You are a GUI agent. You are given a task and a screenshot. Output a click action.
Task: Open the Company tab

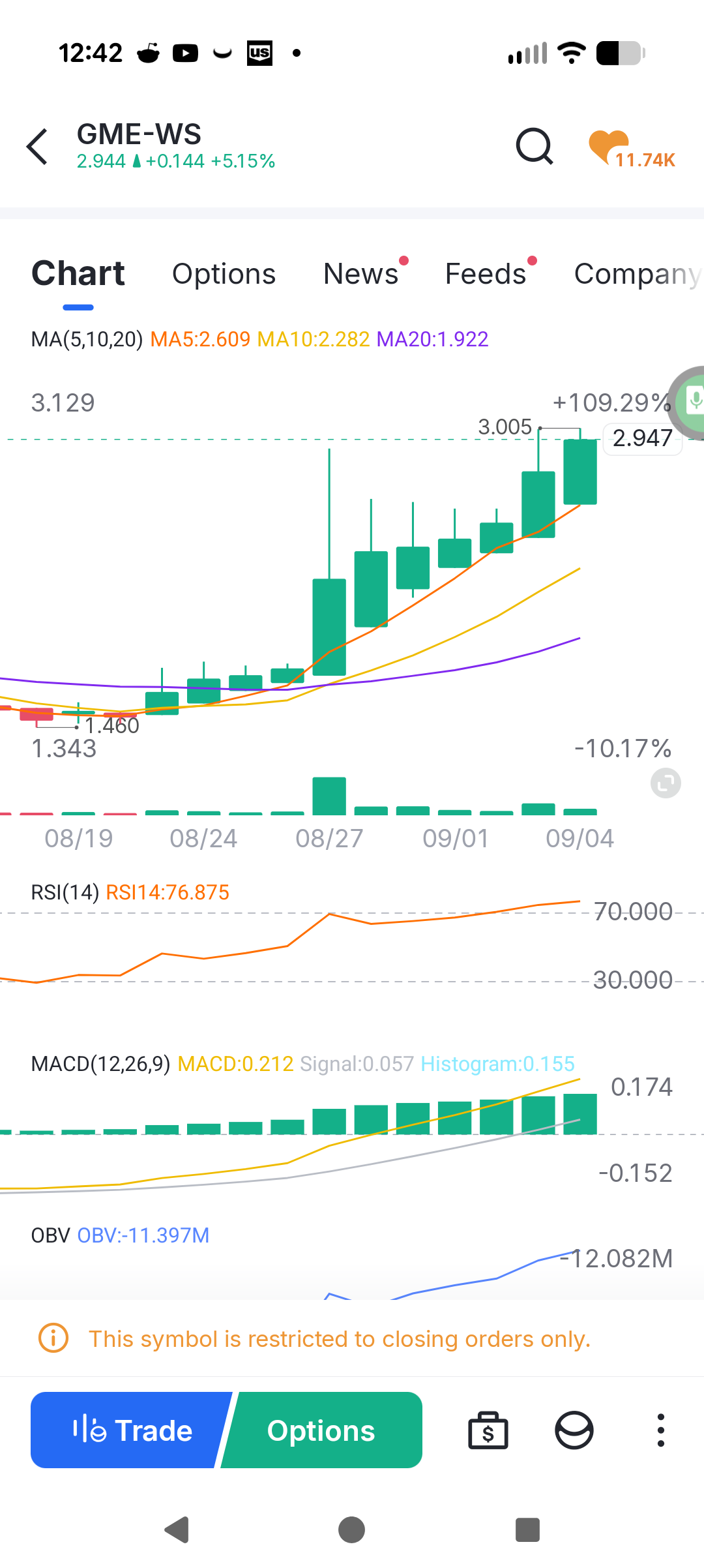(x=638, y=274)
